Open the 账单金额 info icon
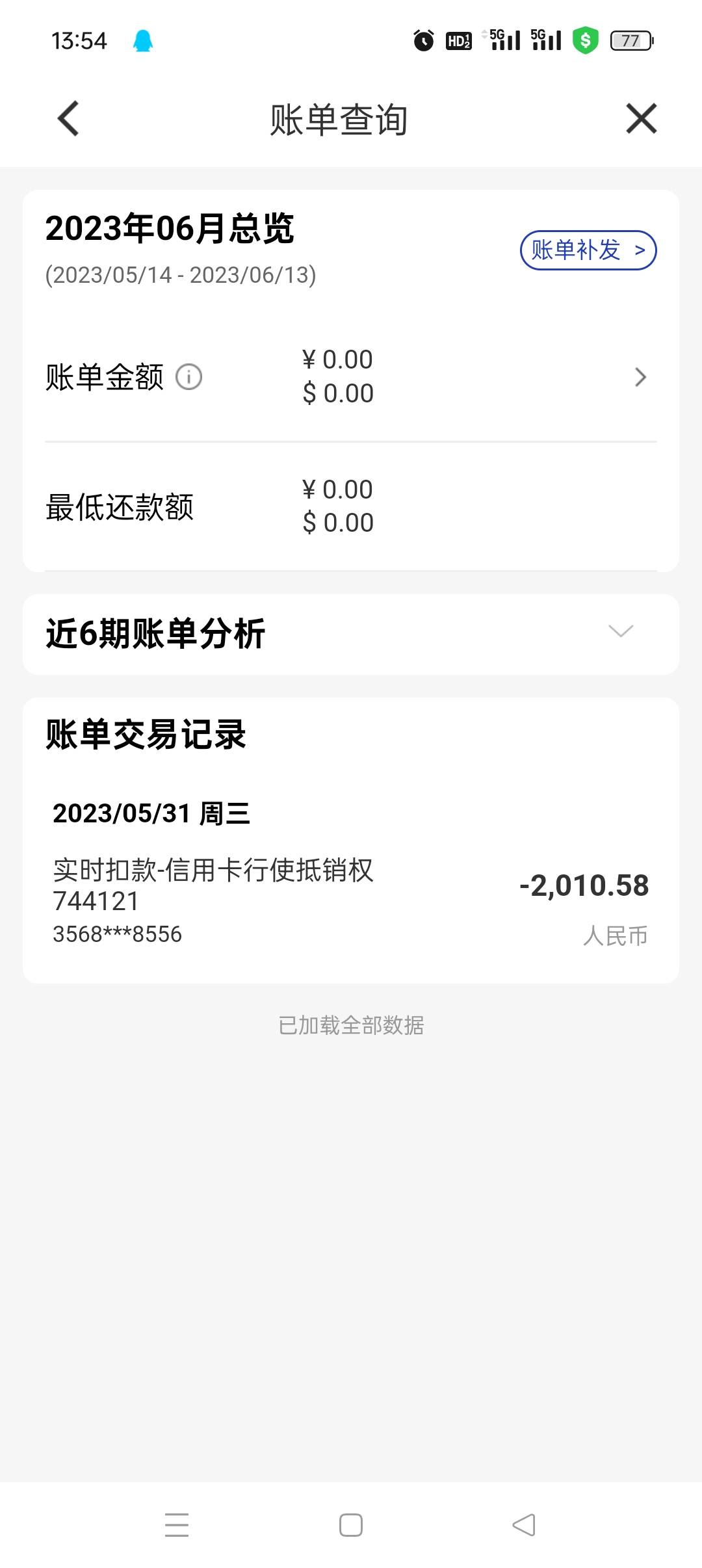Image resolution: width=702 pixels, height=1568 pixels. [x=189, y=377]
